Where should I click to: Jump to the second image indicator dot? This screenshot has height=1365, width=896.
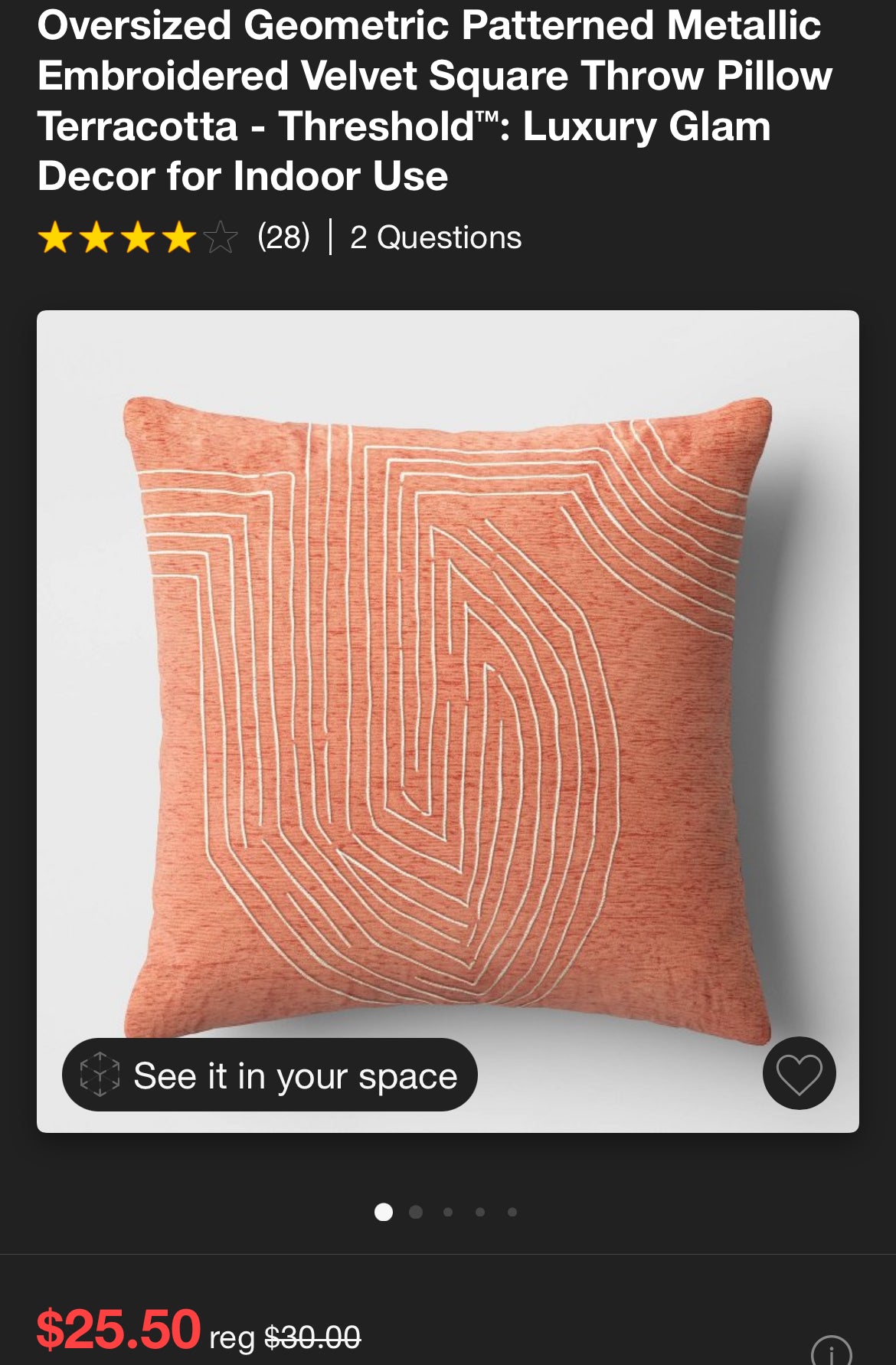click(x=416, y=1212)
